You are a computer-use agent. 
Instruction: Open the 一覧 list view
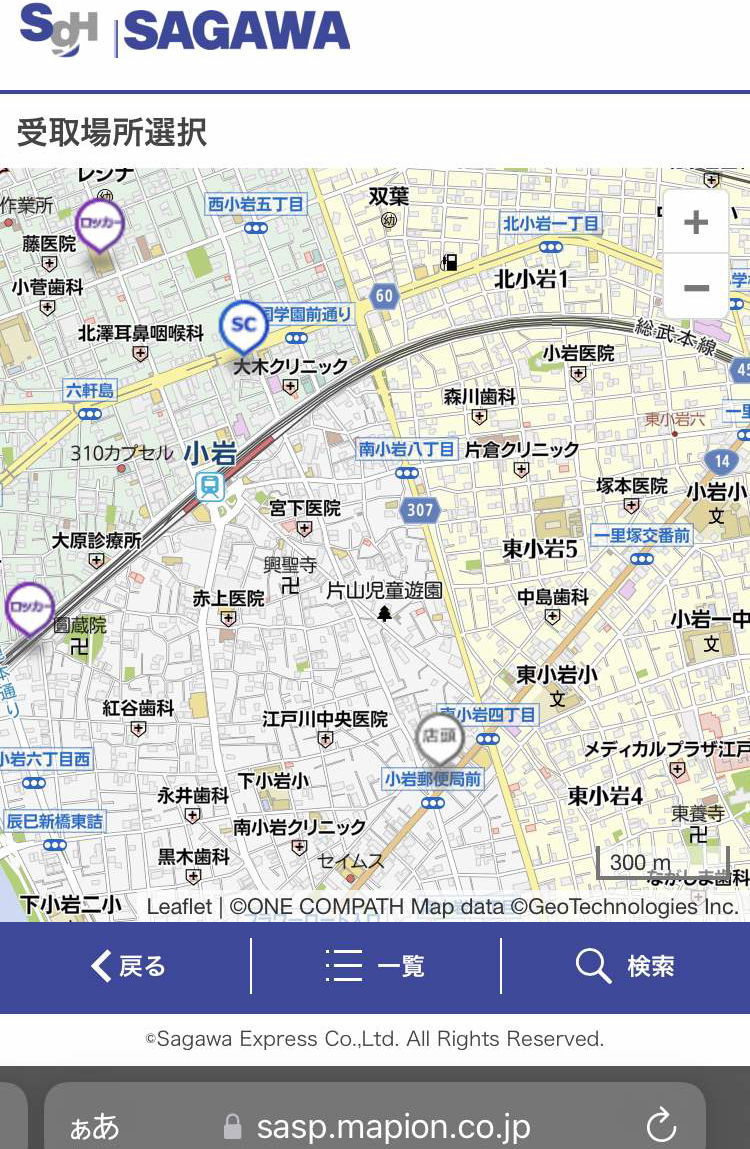tap(376, 966)
